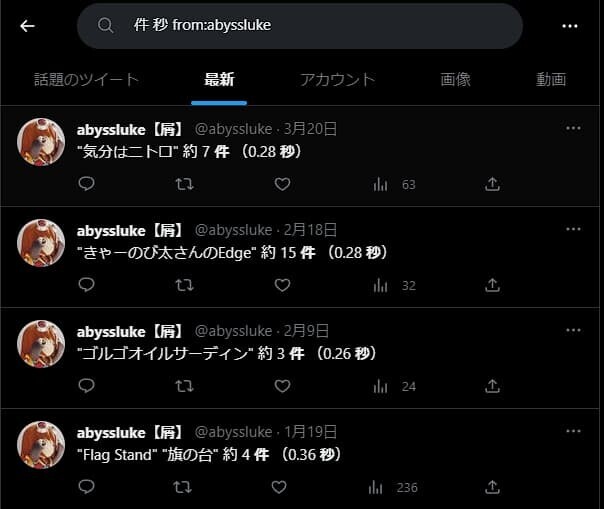Retweet the 2月9日 tweet

pos(185,386)
